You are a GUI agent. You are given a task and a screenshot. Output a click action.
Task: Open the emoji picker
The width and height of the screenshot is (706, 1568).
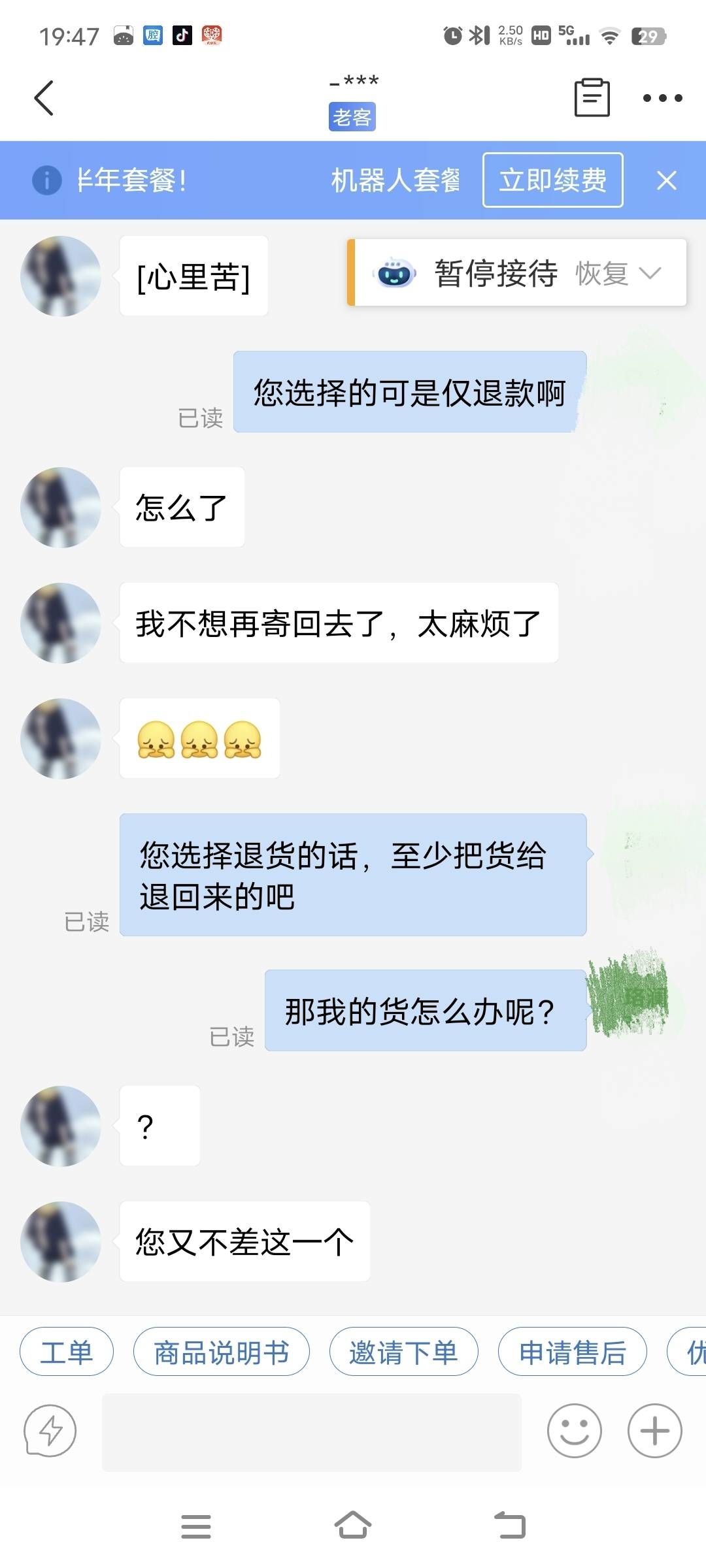[574, 1431]
